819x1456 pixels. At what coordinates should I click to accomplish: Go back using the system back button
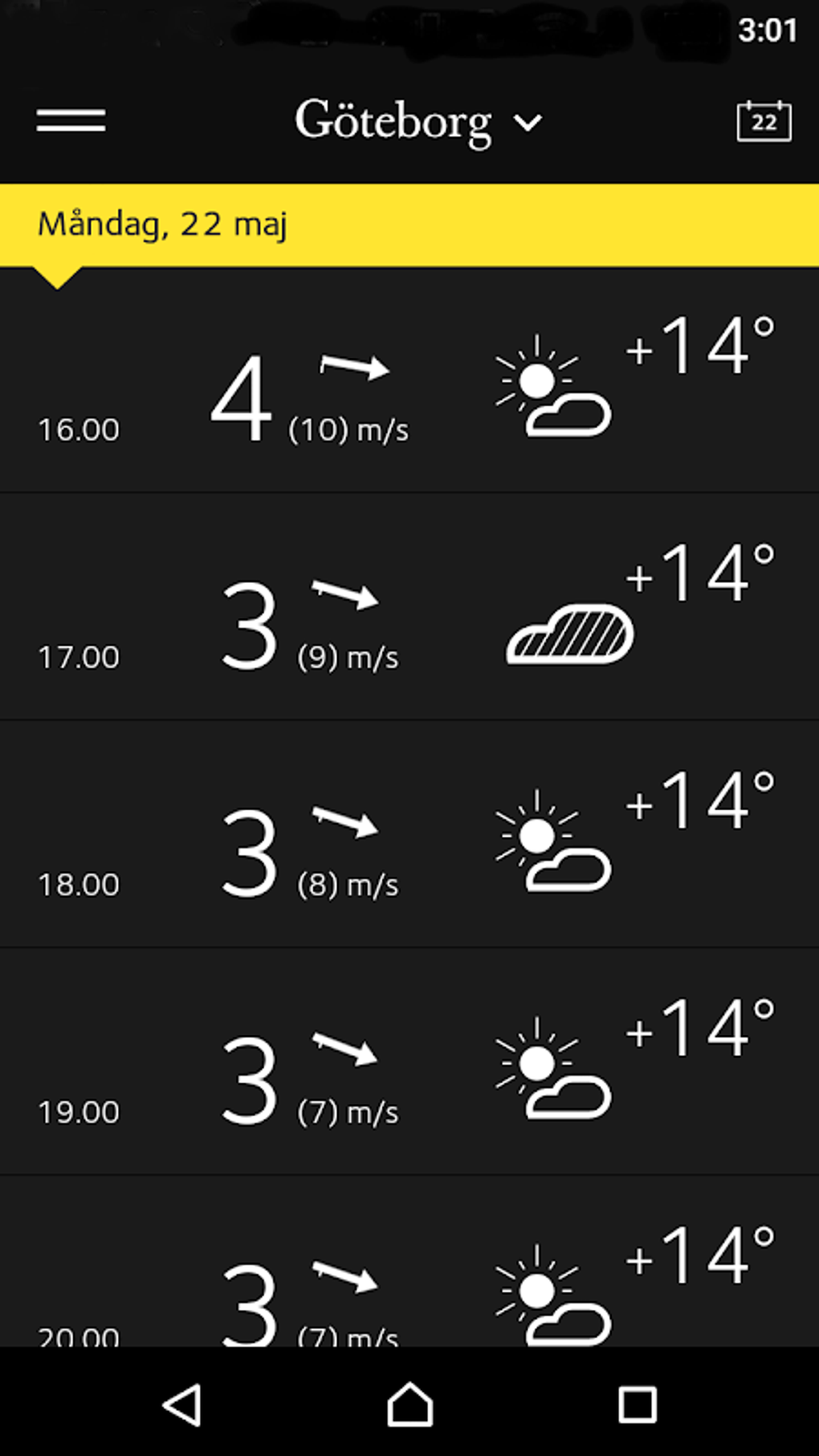click(x=182, y=1405)
